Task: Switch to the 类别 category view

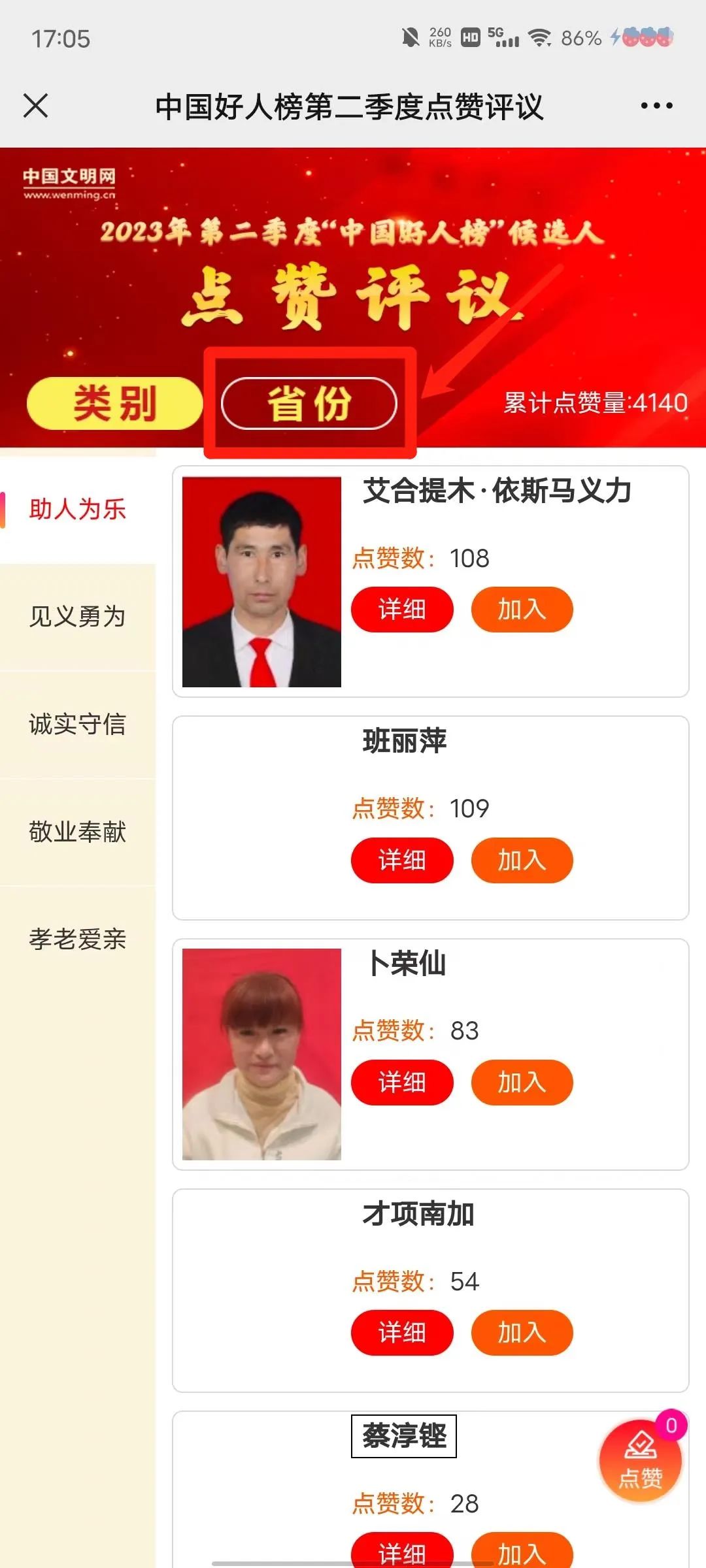Action: [x=114, y=403]
